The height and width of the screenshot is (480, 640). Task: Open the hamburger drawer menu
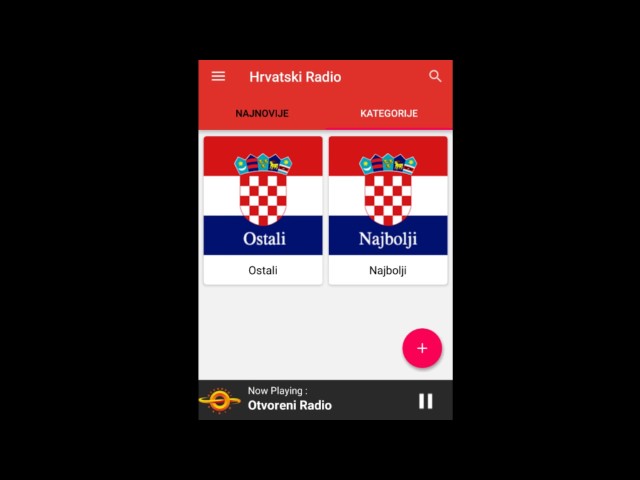point(218,76)
